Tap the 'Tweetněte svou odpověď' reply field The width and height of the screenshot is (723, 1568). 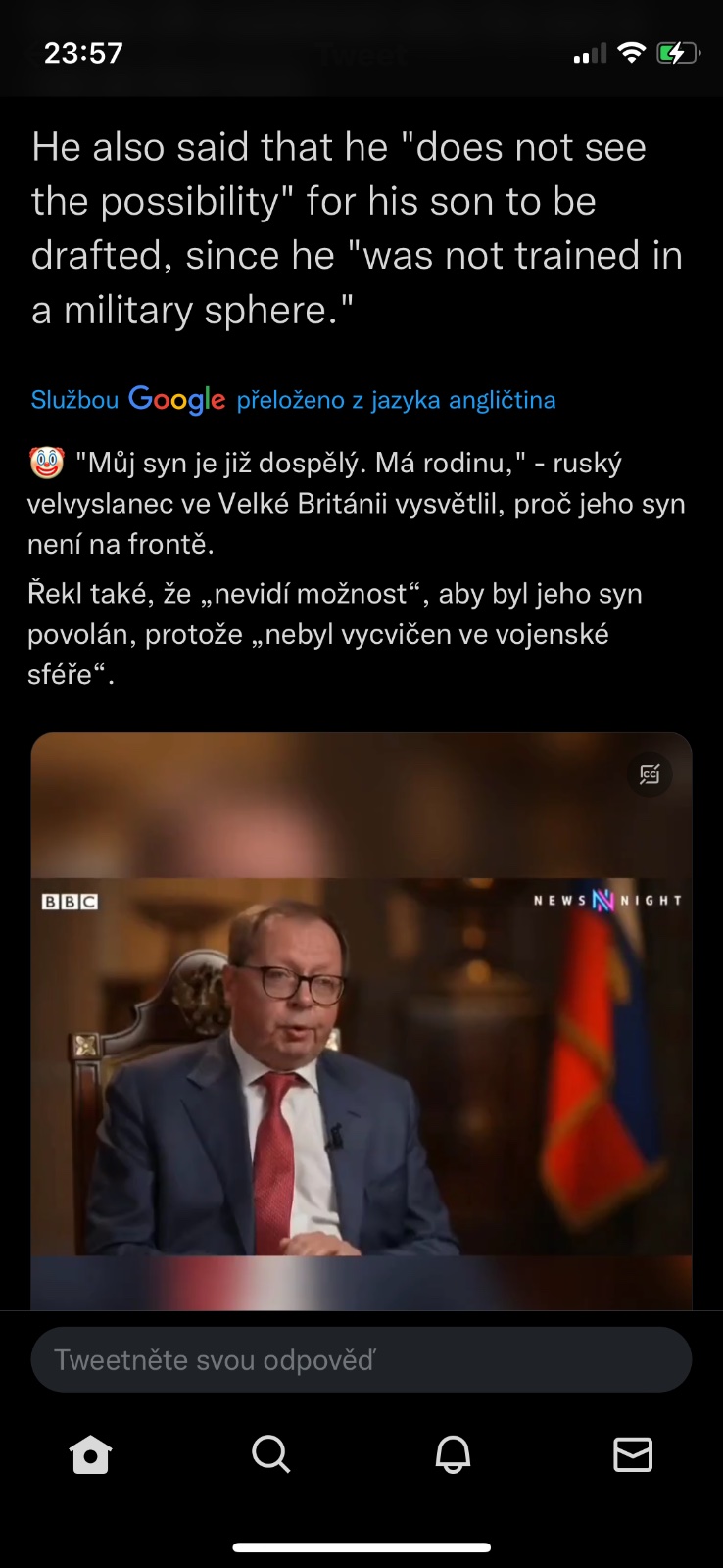[361, 1359]
